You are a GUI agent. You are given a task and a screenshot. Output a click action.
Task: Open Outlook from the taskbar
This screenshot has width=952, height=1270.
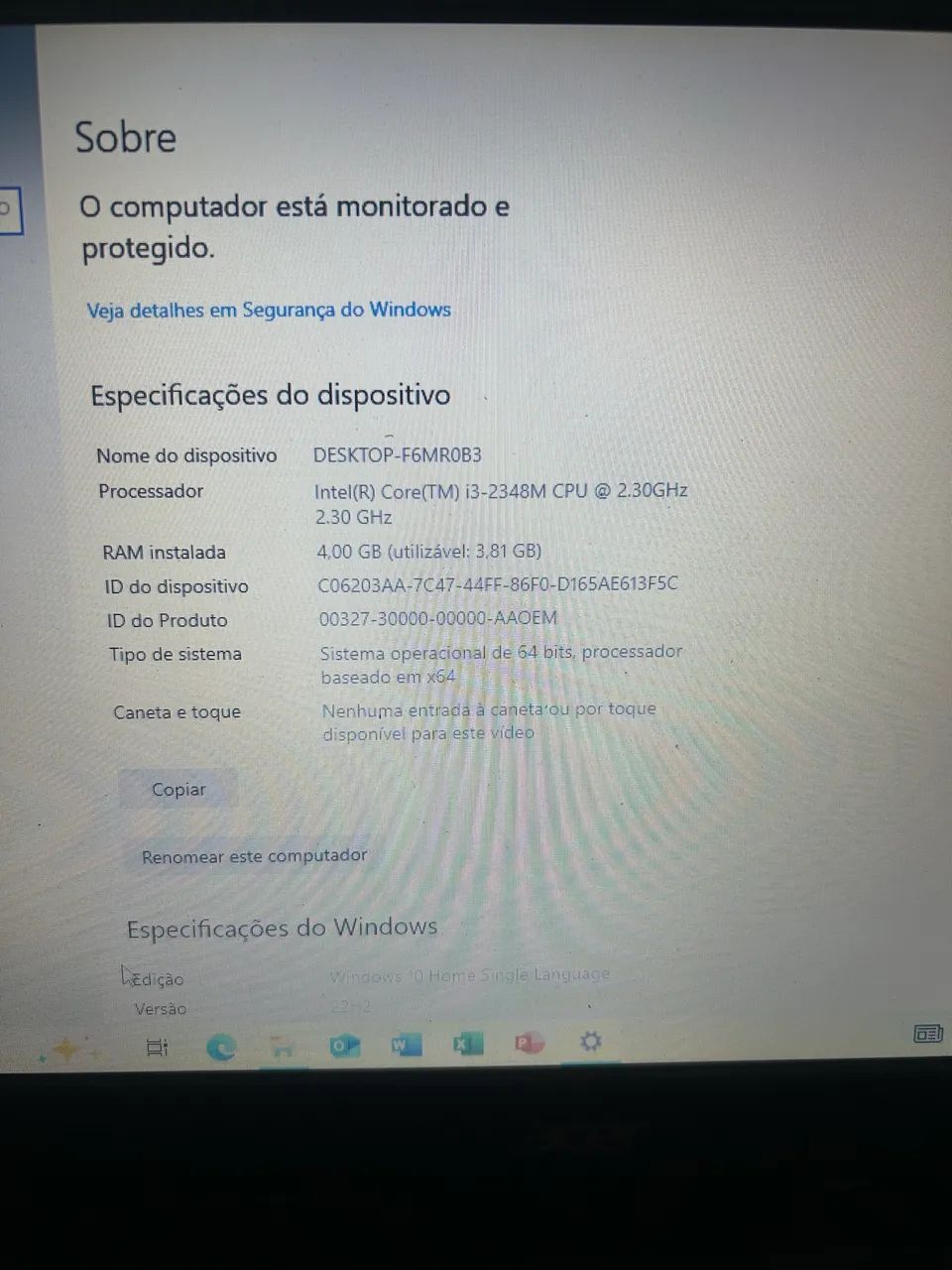click(x=344, y=1045)
